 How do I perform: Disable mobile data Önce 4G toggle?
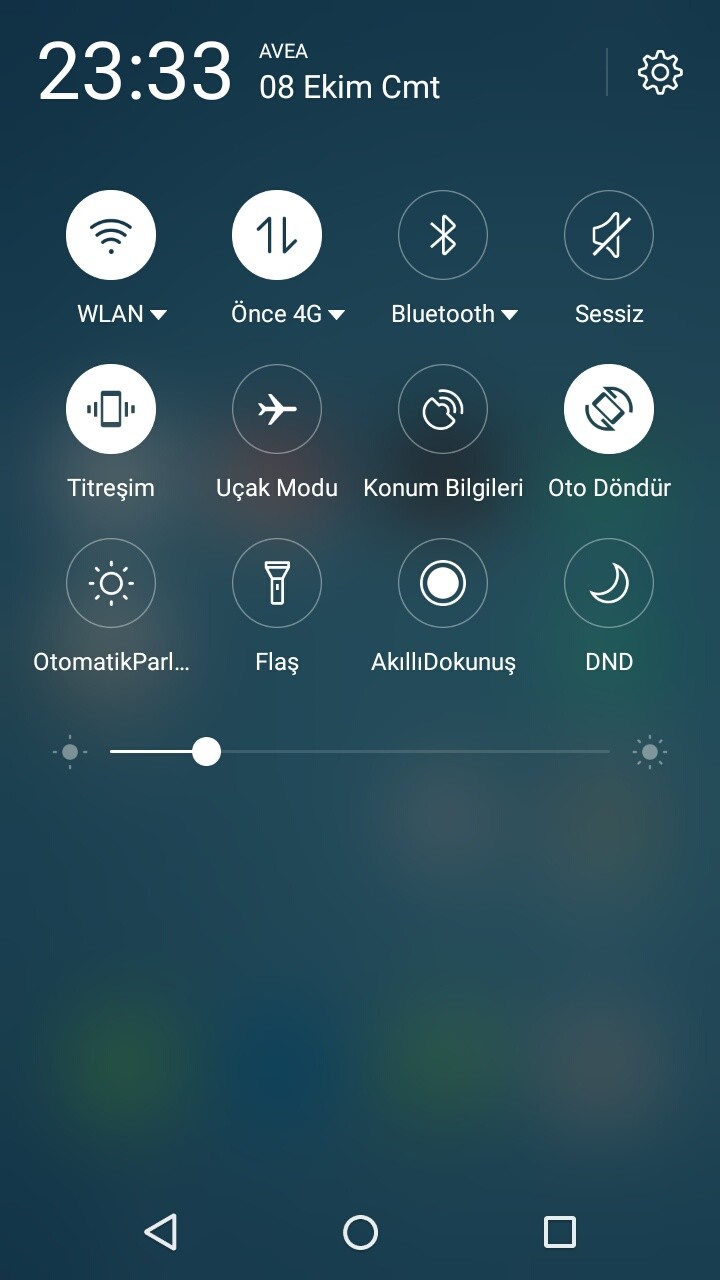277,235
